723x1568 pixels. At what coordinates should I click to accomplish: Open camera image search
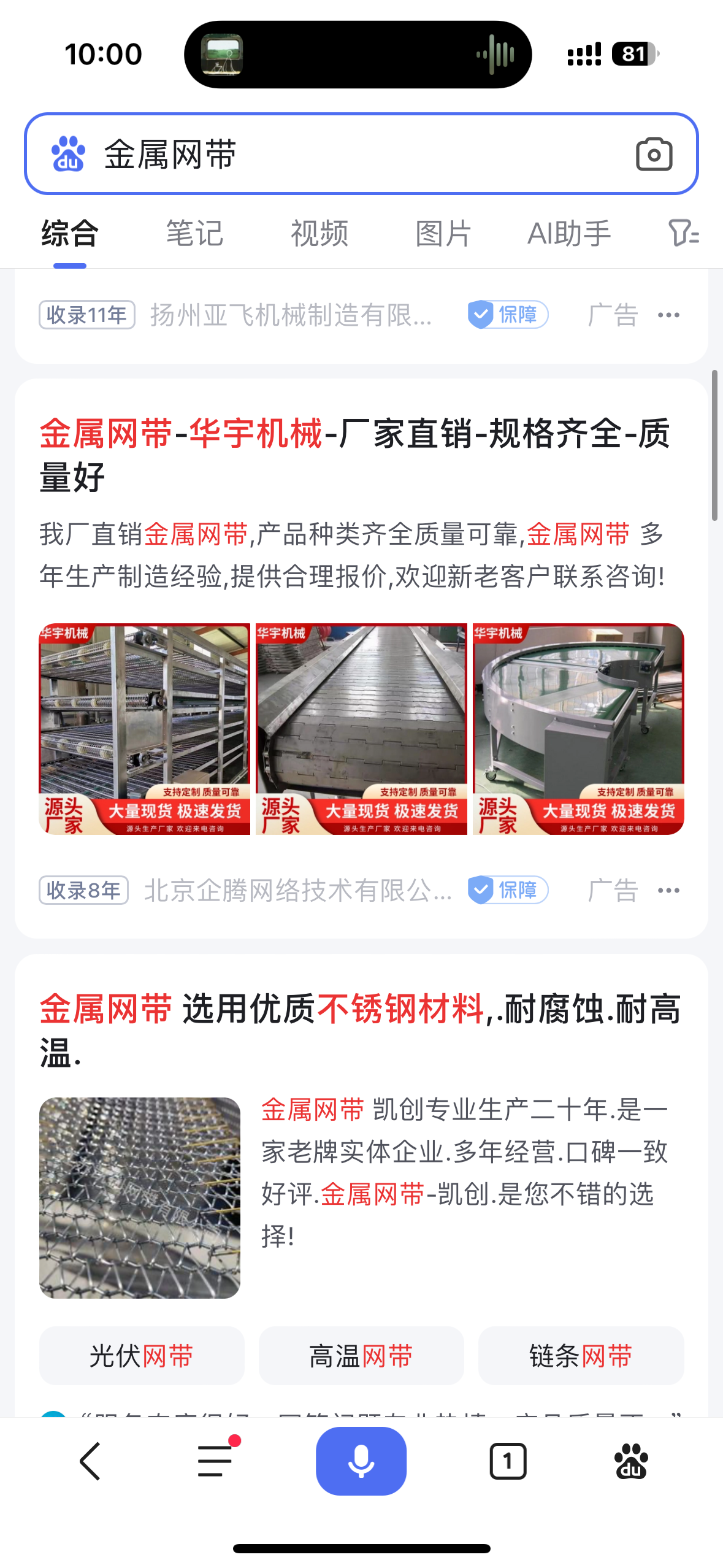tap(654, 154)
